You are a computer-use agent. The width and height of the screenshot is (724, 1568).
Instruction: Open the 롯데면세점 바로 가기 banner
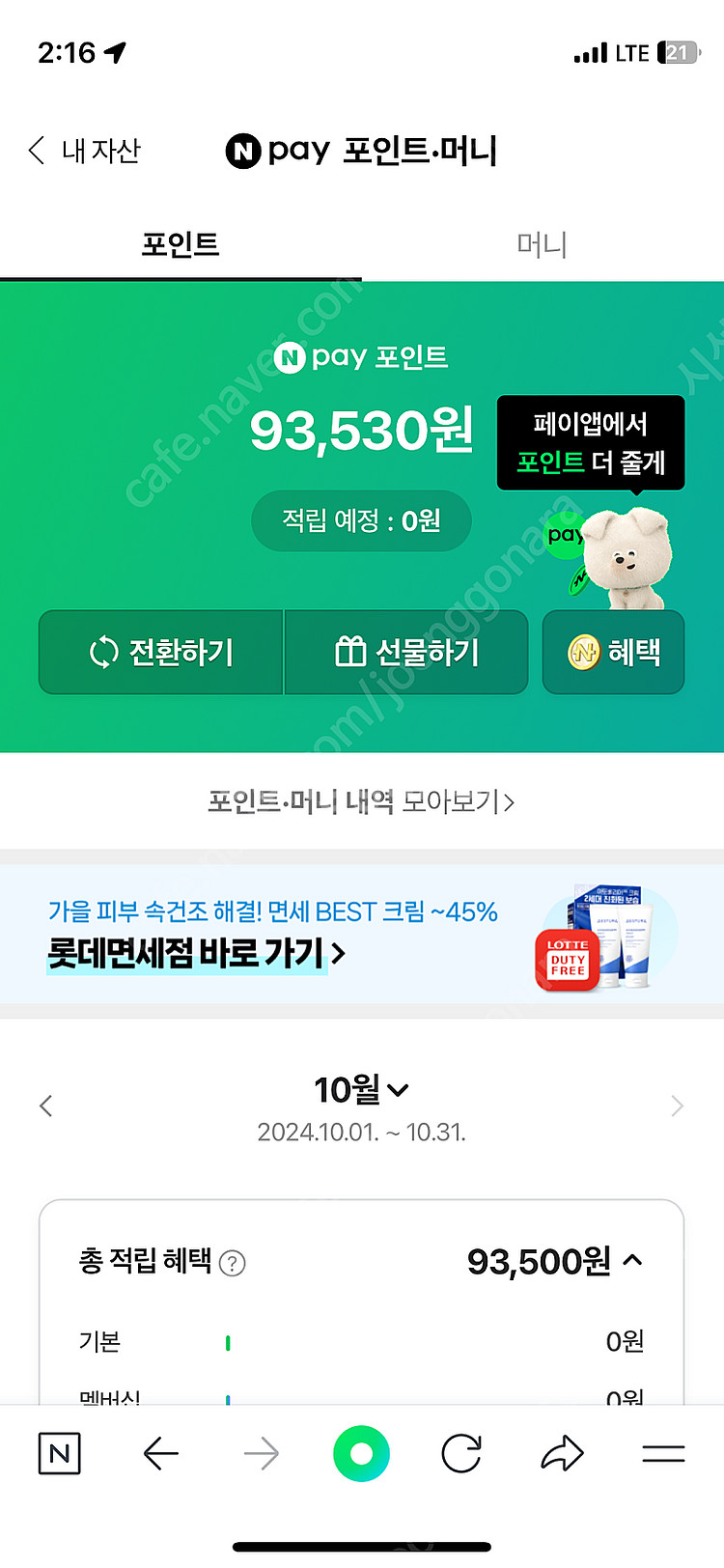point(362,935)
